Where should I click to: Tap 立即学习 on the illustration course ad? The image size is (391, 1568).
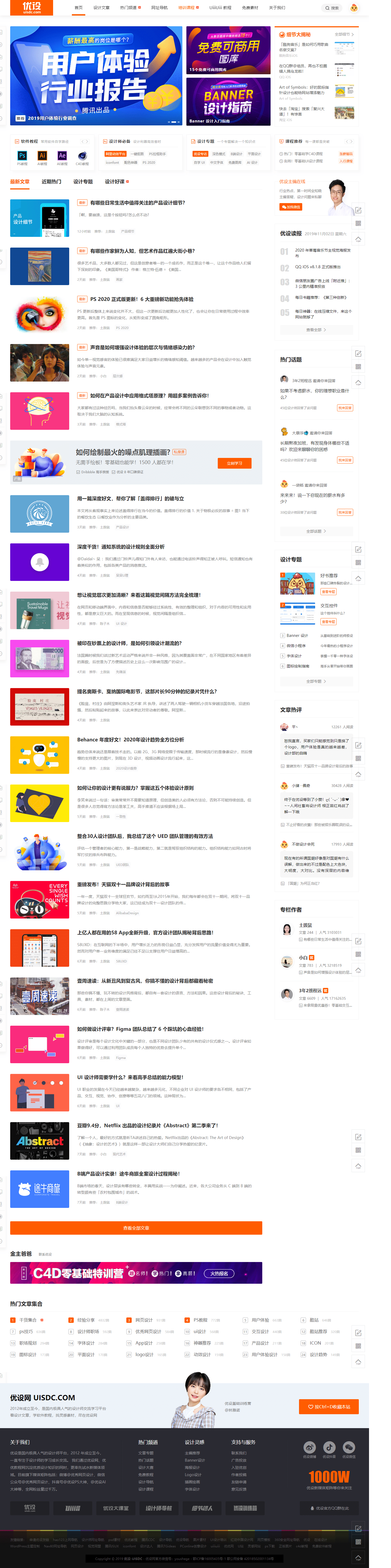tap(234, 463)
